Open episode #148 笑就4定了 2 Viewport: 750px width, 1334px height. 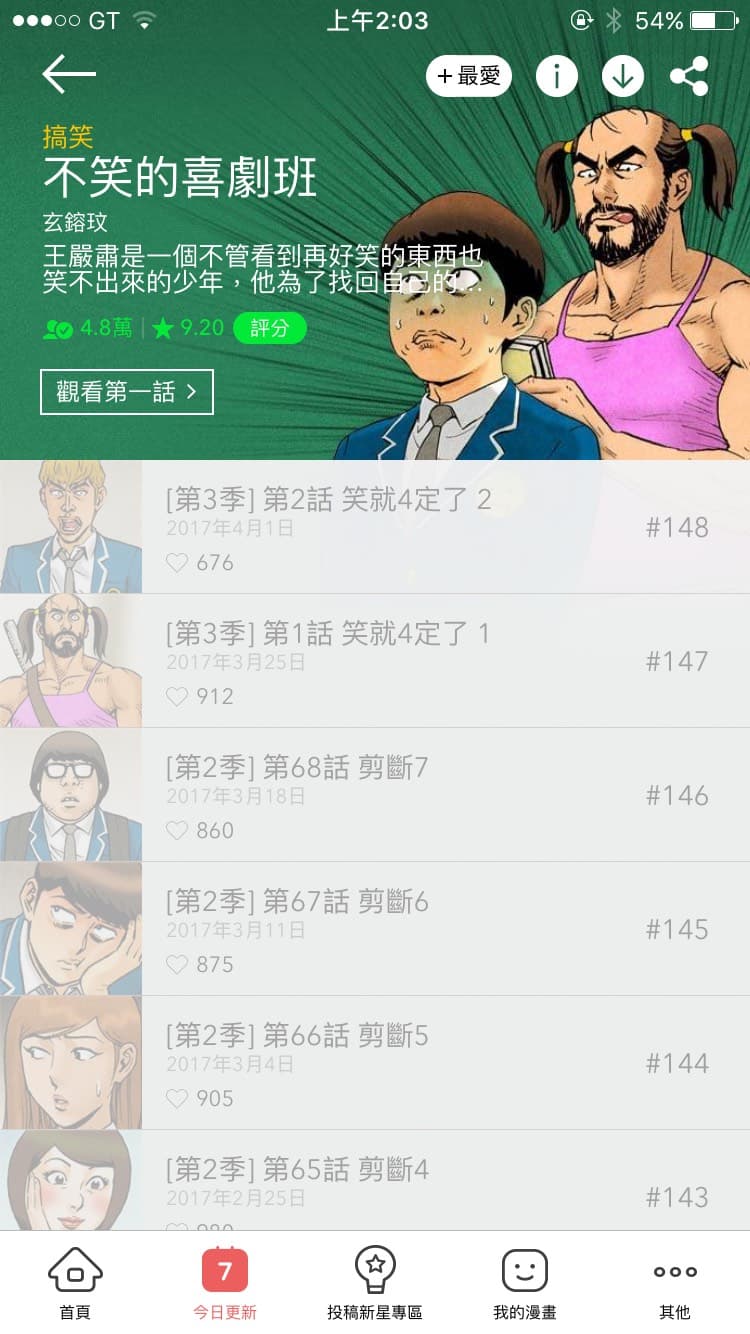pos(375,527)
